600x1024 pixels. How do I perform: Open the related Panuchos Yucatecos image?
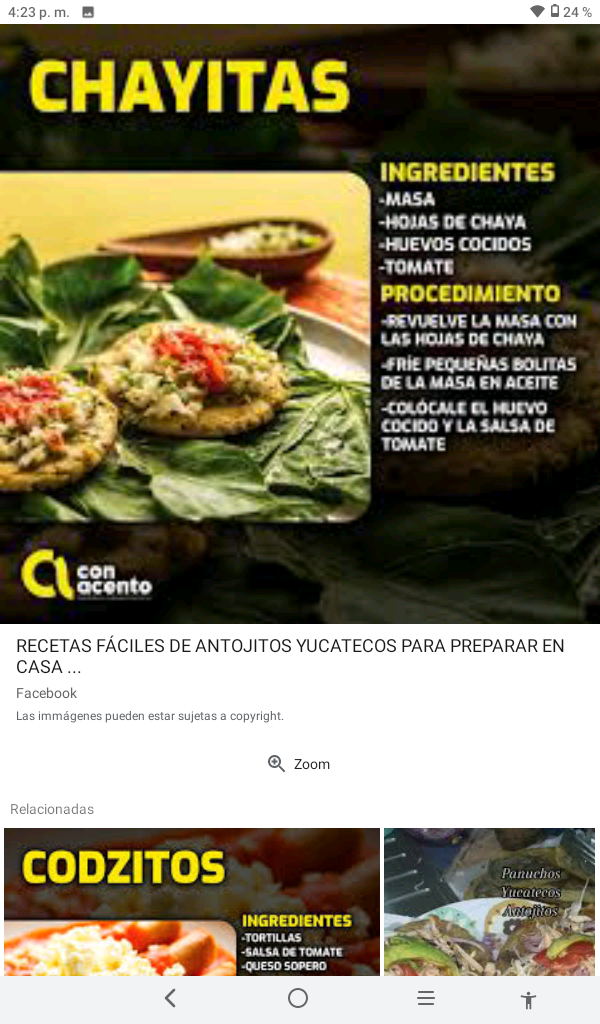pos(489,901)
